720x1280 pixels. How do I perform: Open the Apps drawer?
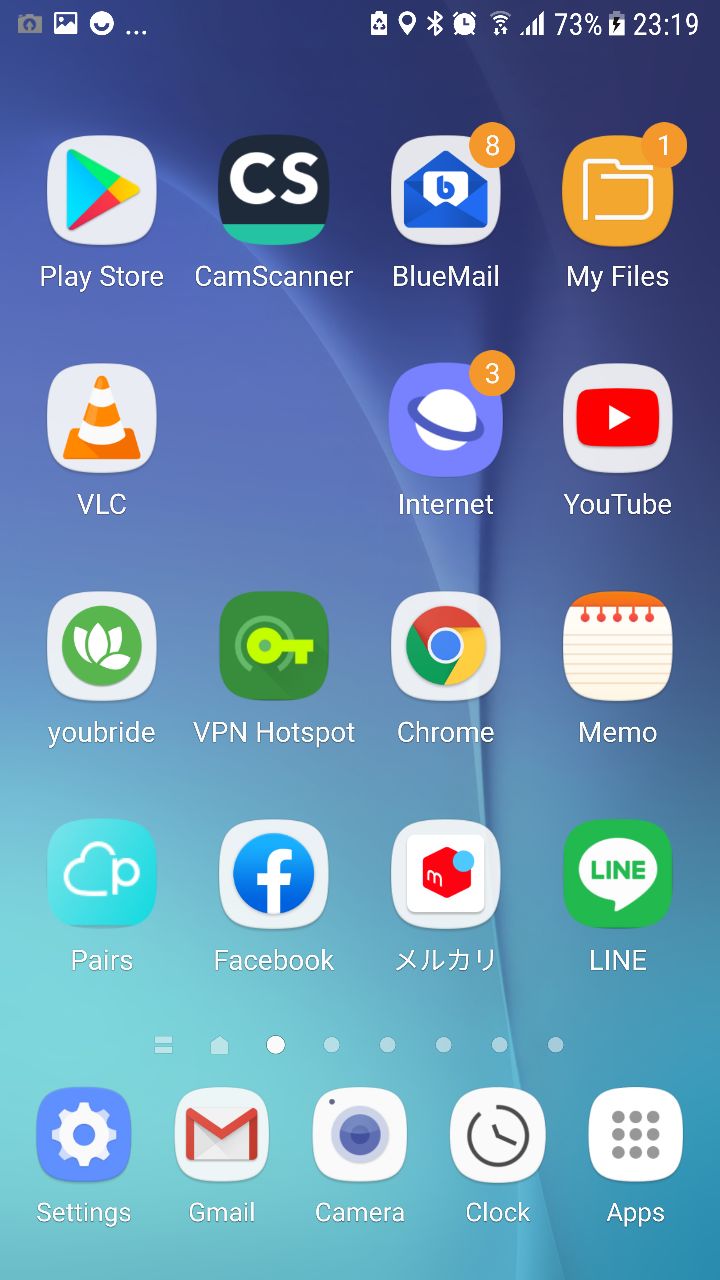[x=636, y=1135]
